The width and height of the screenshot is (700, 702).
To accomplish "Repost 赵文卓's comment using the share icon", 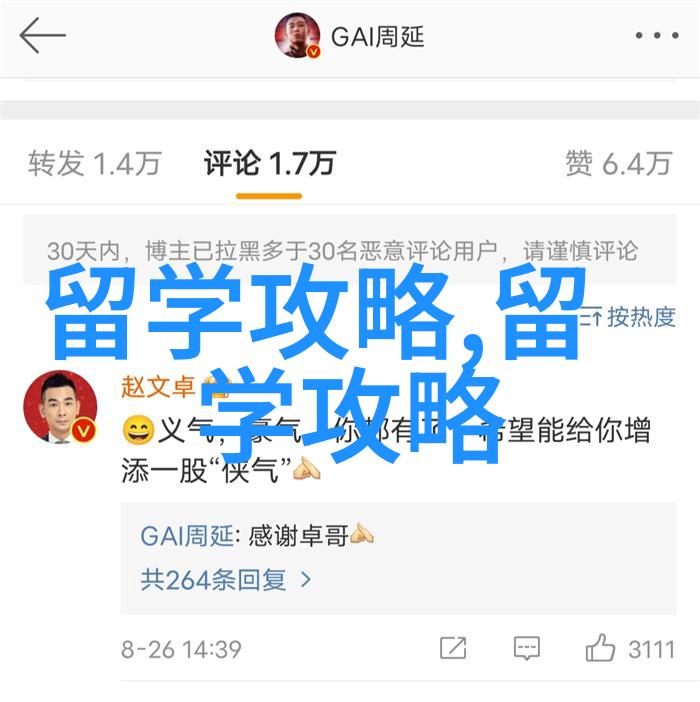I will coord(453,648).
